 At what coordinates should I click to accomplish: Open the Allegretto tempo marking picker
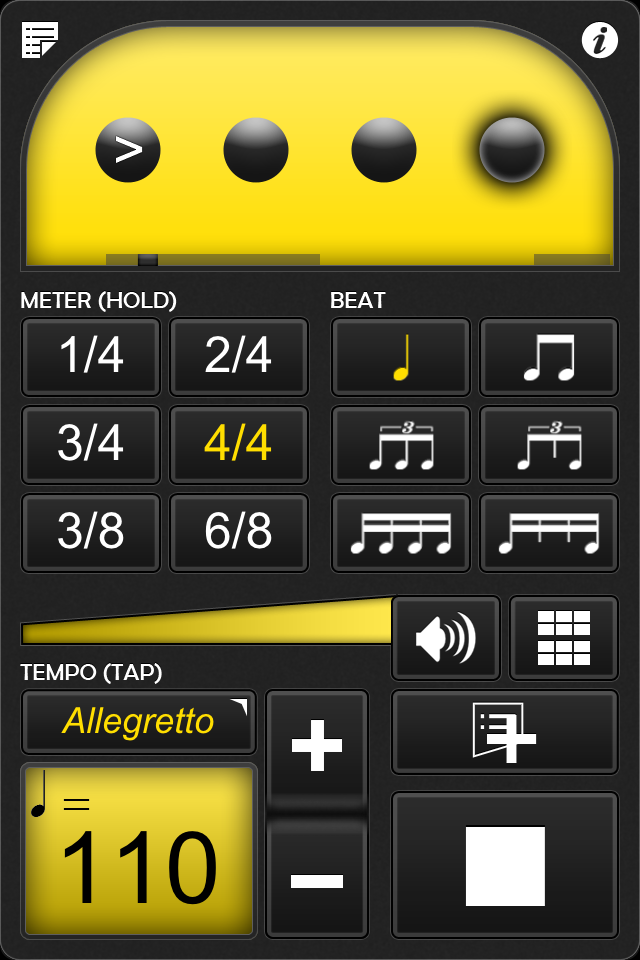click(x=139, y=721)
